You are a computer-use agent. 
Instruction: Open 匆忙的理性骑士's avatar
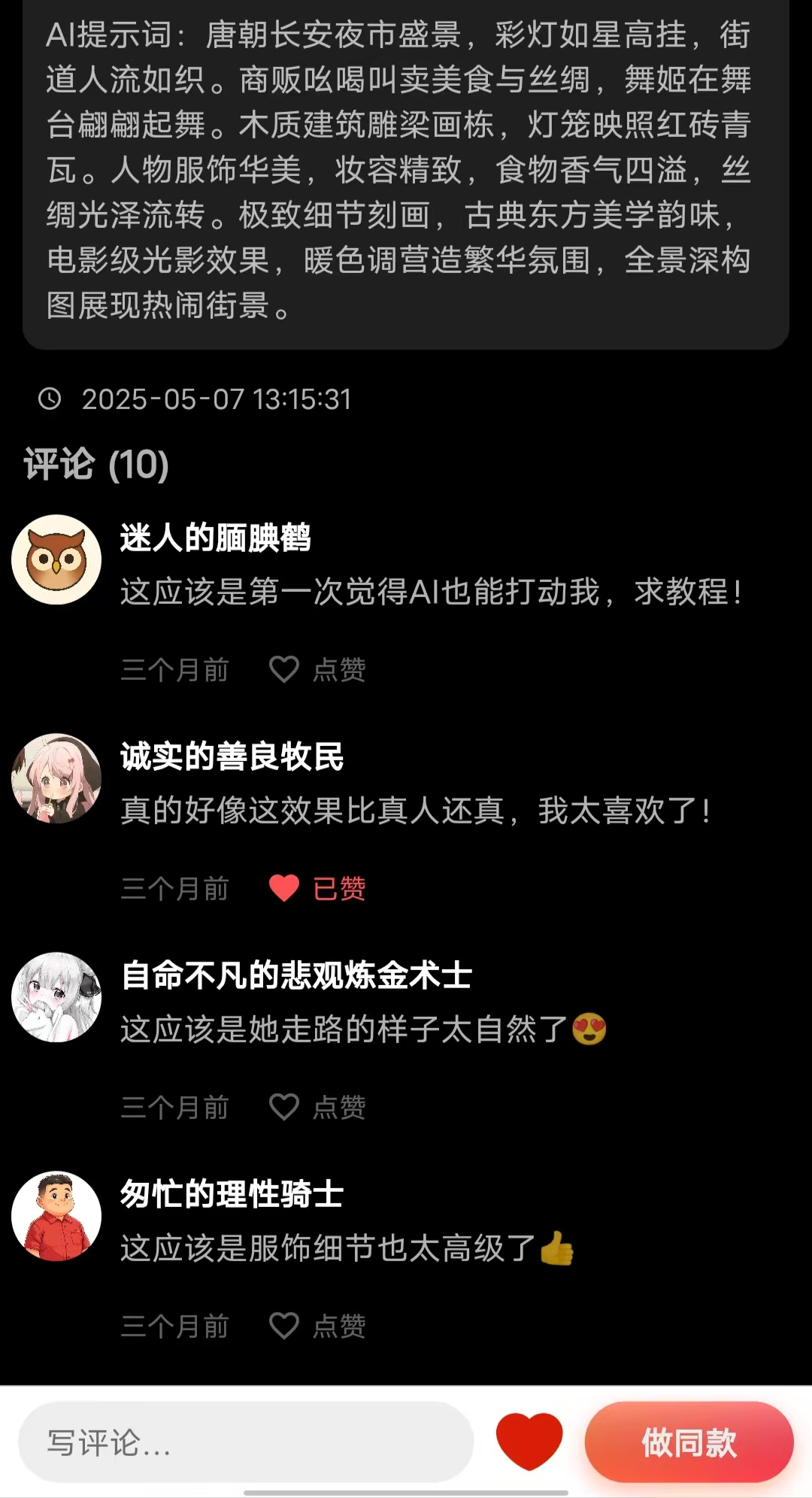coord(56,1216)
